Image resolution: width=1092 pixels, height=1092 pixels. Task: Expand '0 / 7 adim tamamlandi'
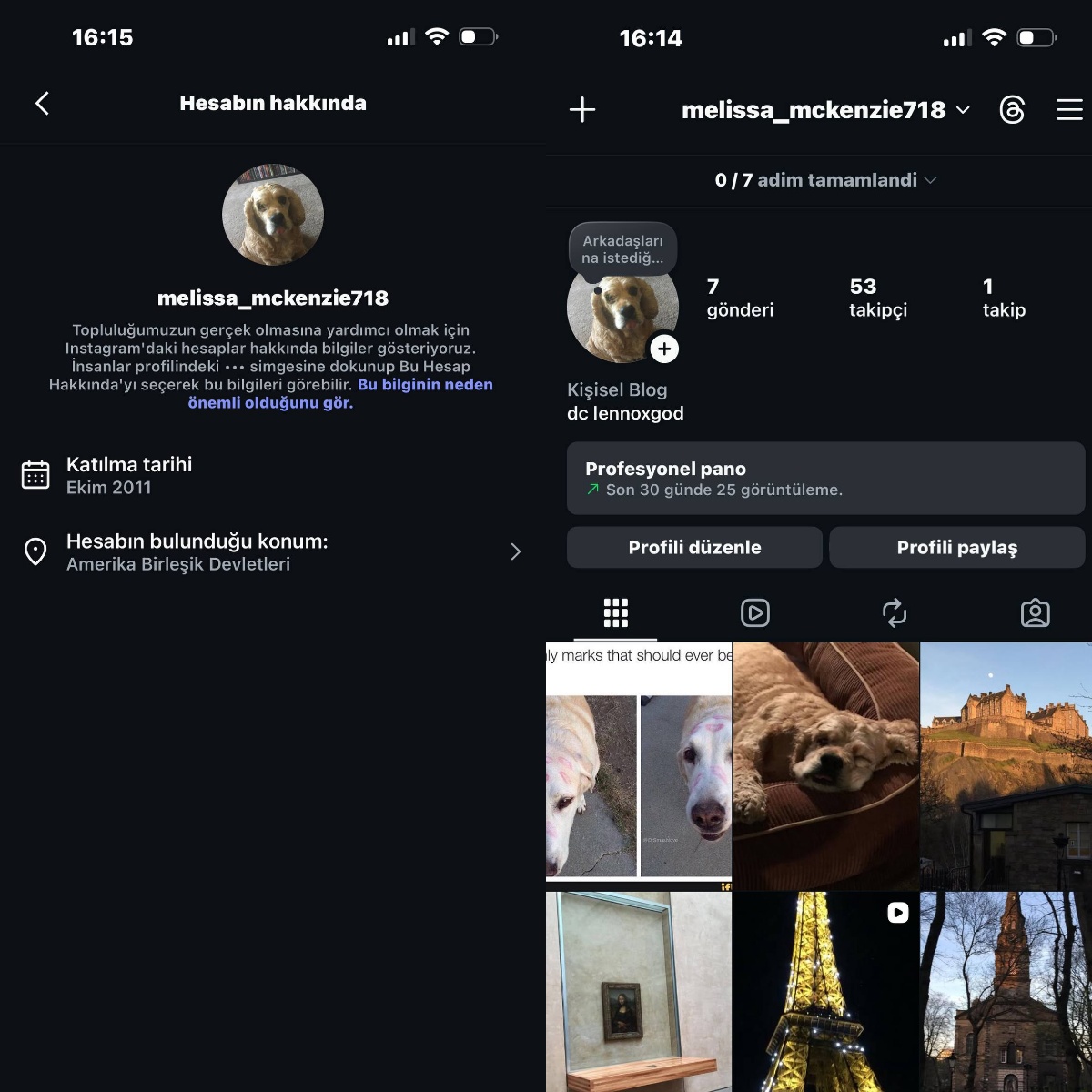click(x=826, y=180)
